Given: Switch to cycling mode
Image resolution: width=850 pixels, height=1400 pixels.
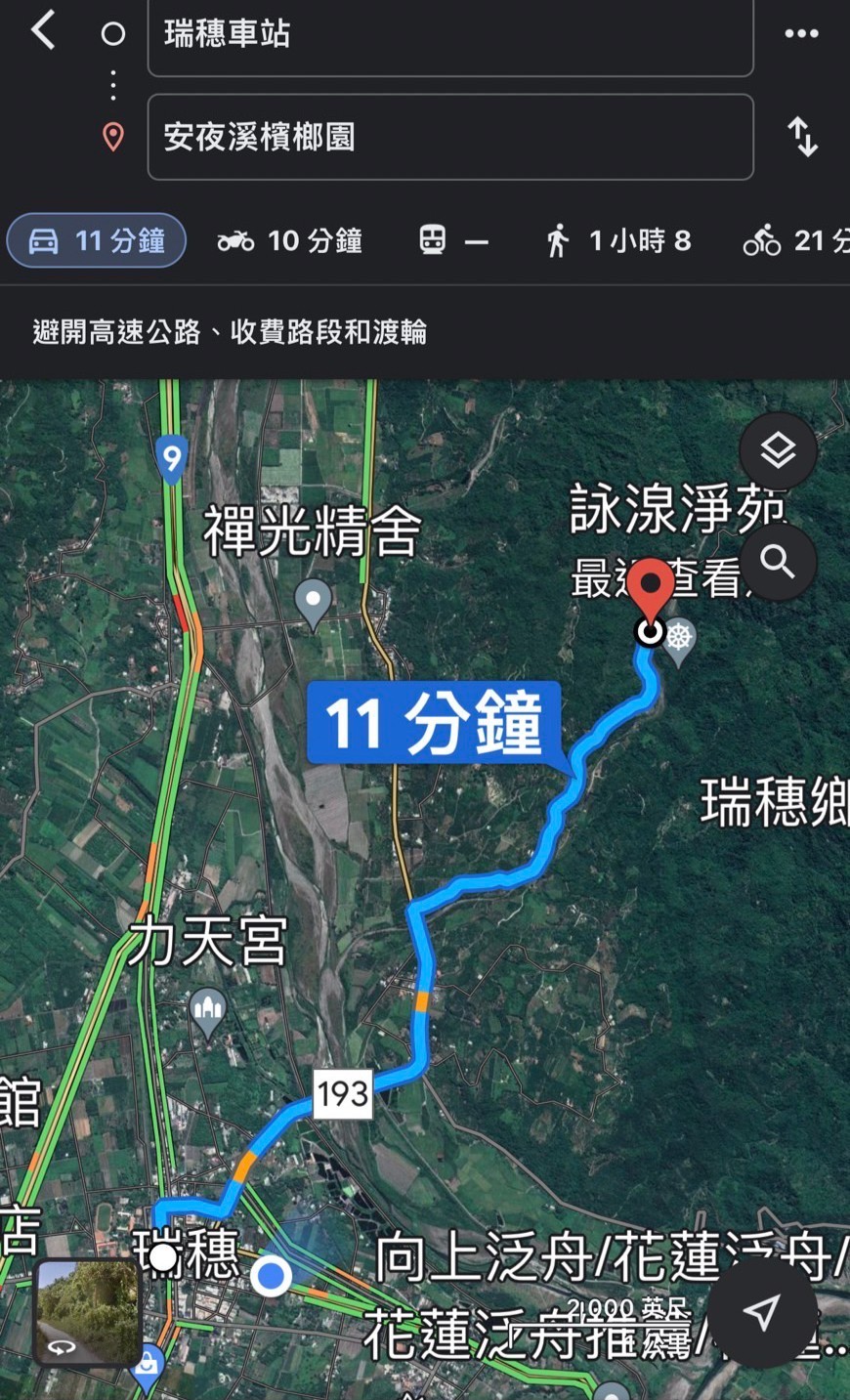Looking at the screenshot, I should (x=795, y=240).
